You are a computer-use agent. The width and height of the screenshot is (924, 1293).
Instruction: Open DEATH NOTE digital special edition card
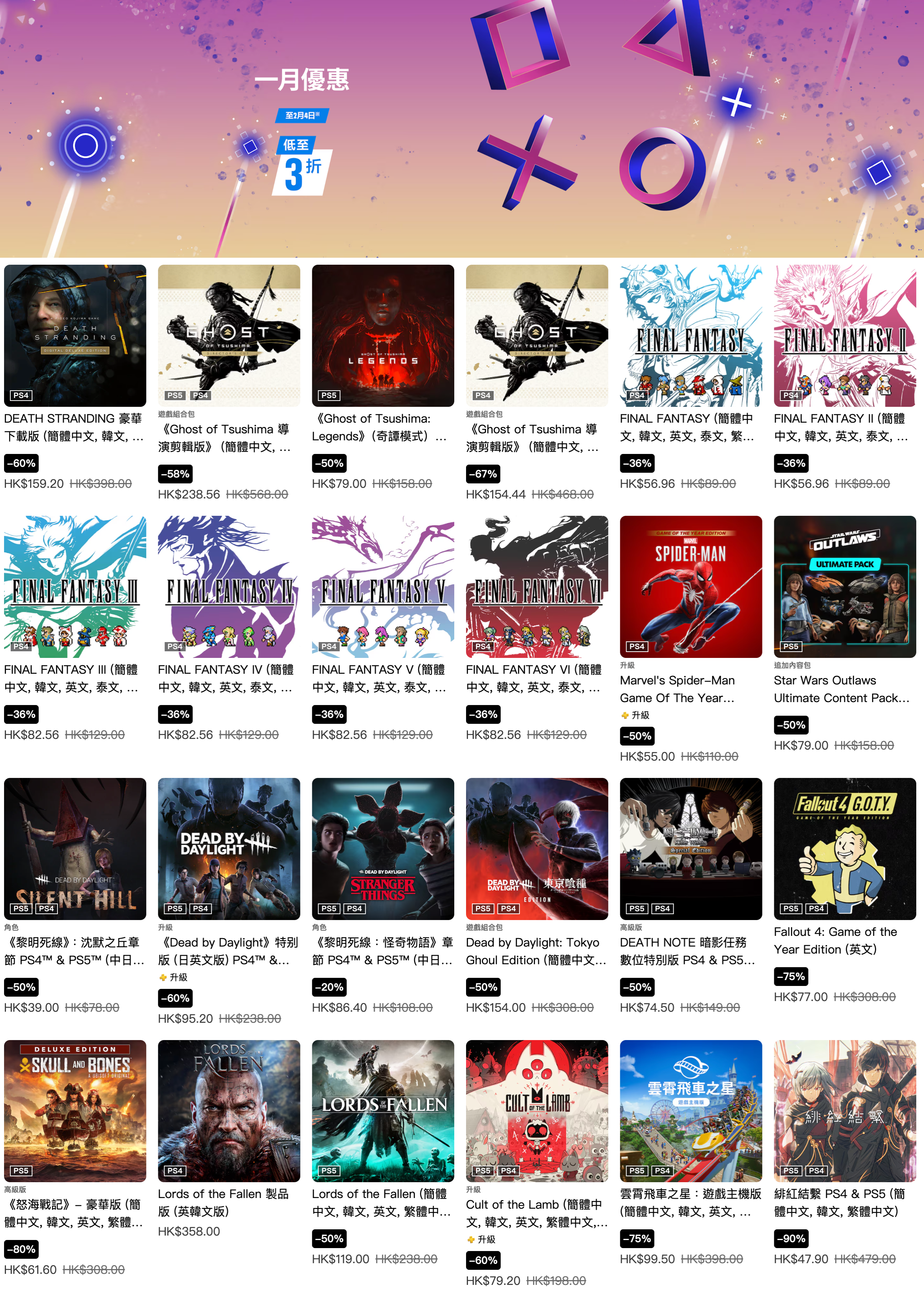(690, 849)
